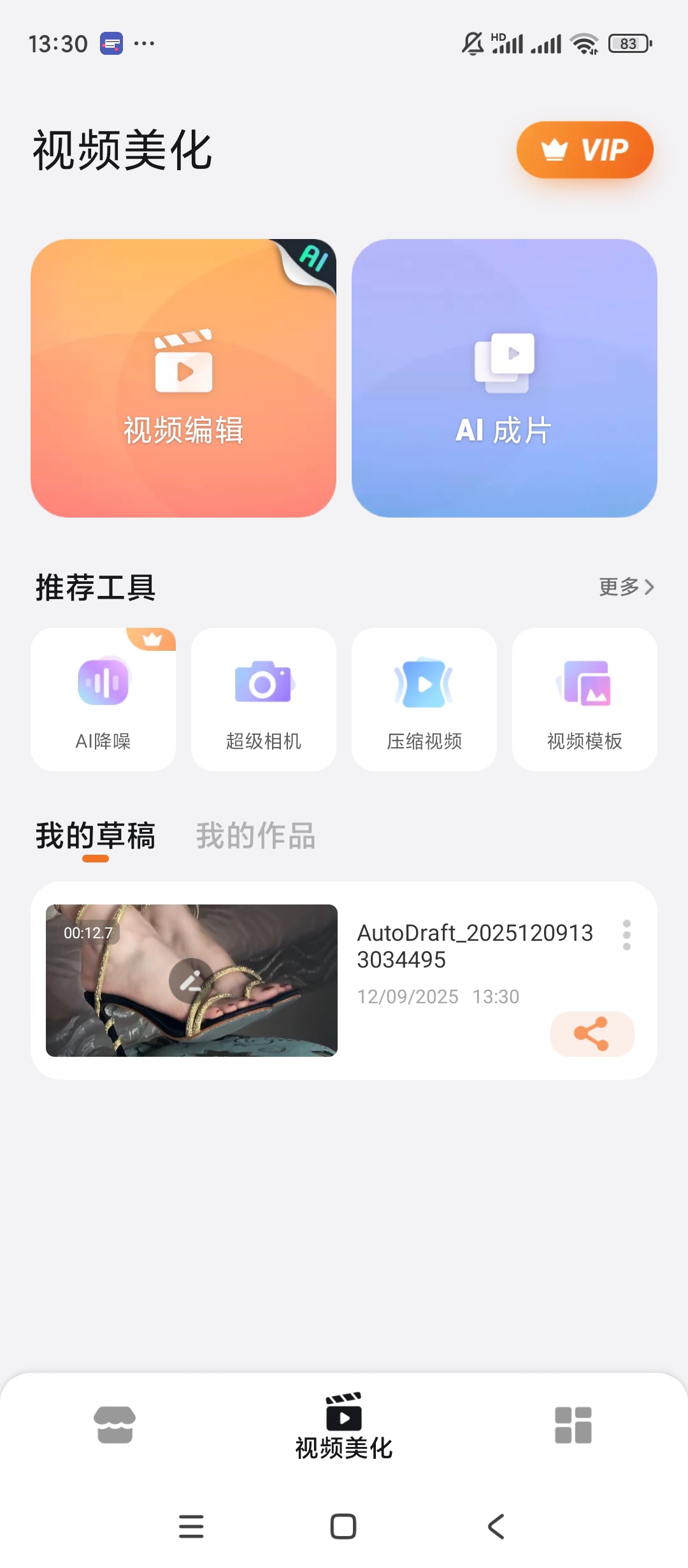Expand more tools via 更多 chevron
The height and width of the screenshot is (1568, 688).
[626, 588]
